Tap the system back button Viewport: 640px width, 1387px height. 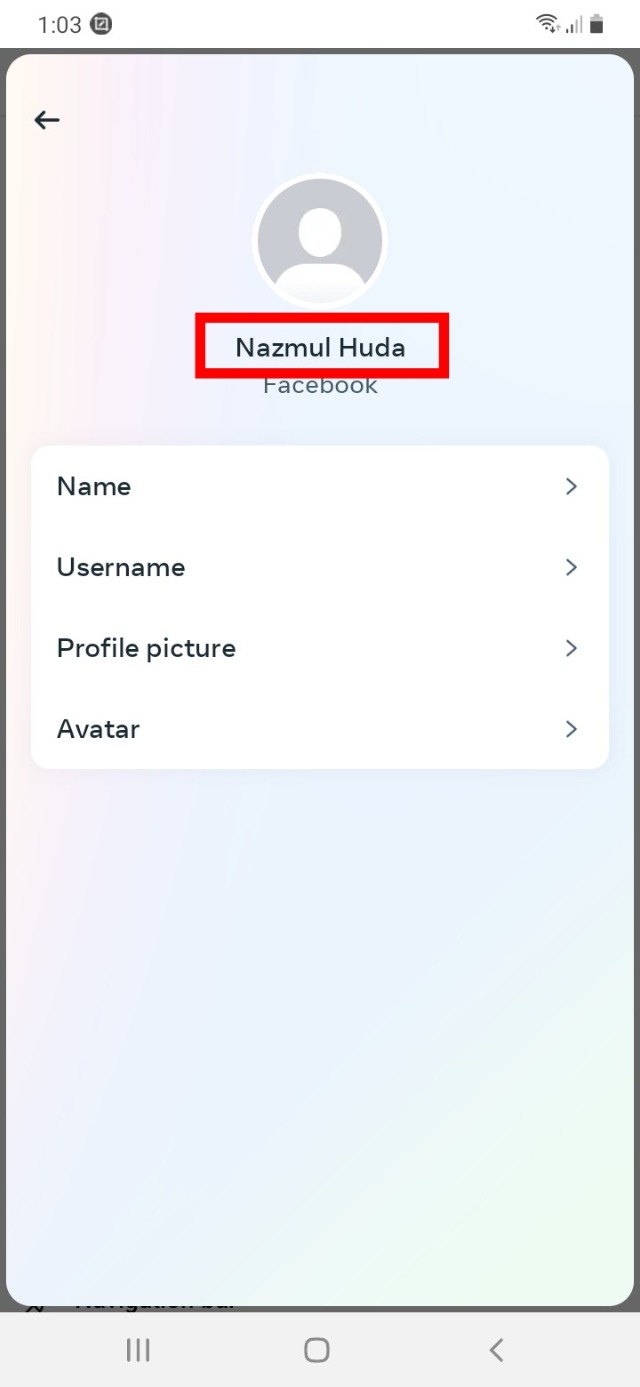[496, 1350]
